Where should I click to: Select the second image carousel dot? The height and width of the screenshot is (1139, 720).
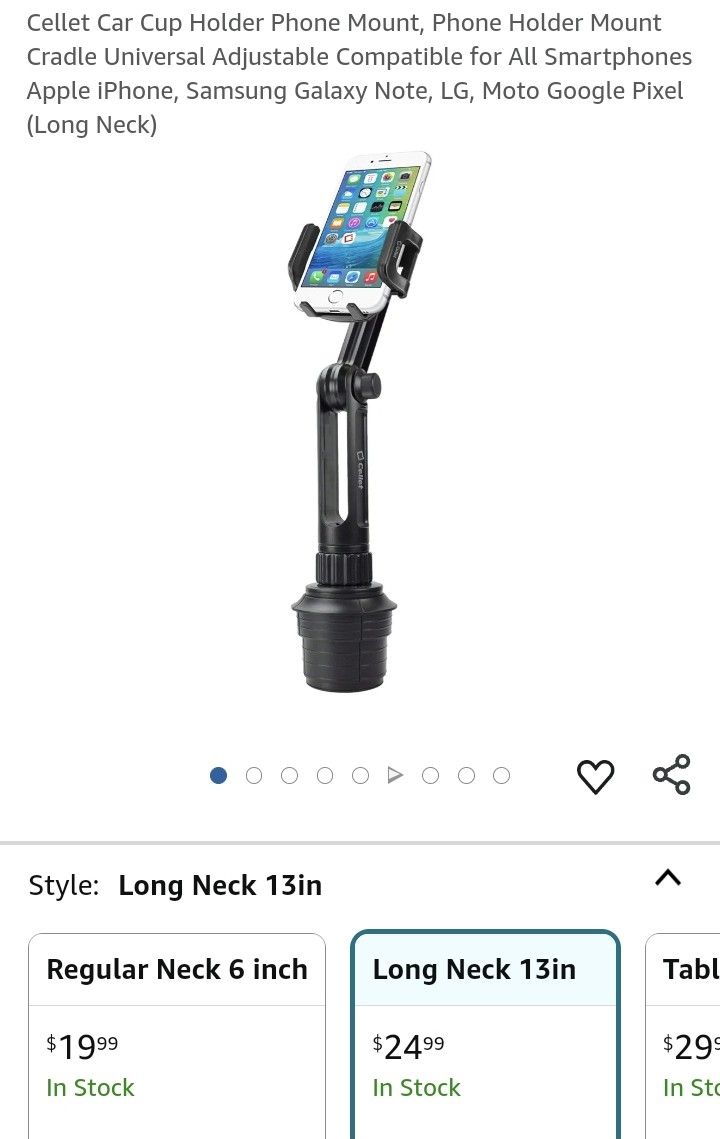[254, 775]
